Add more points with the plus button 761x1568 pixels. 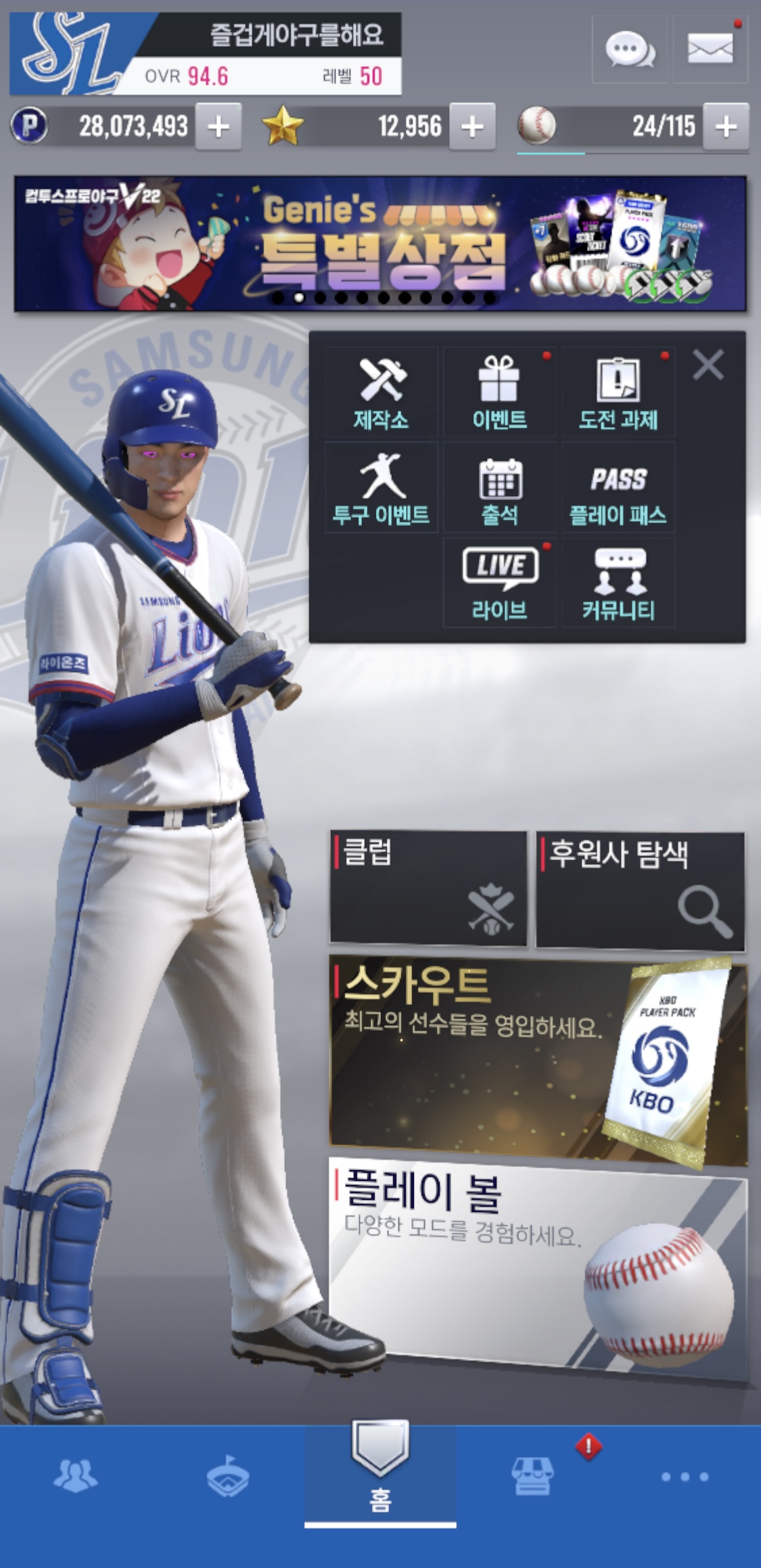coord(218,127)
